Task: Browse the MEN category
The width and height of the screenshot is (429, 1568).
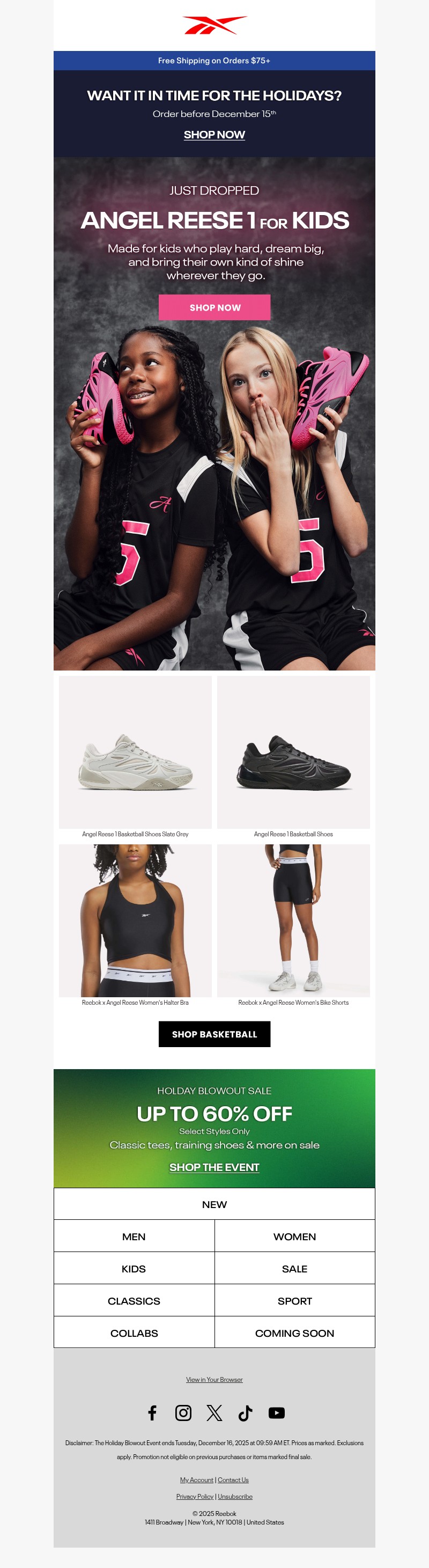Action: pos(134,1236)
